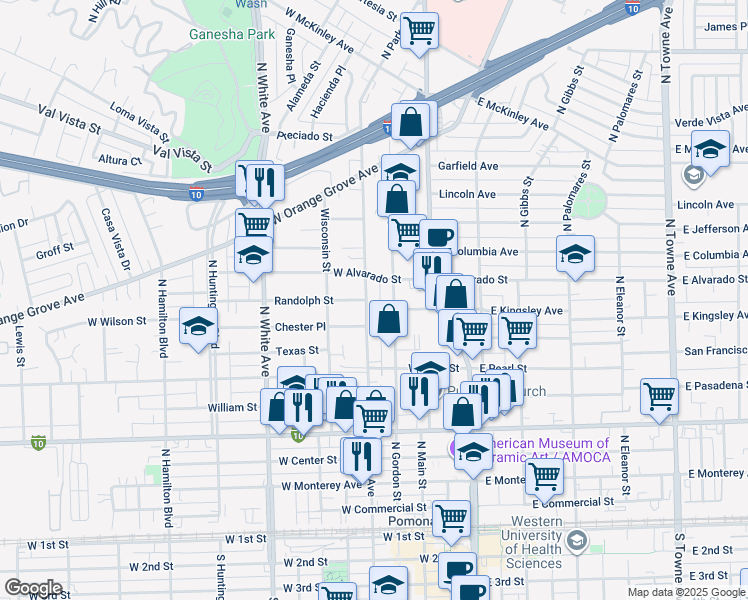Open the restaurant marker near W Center St
The image size is (748, 600).
click(360, 456)
